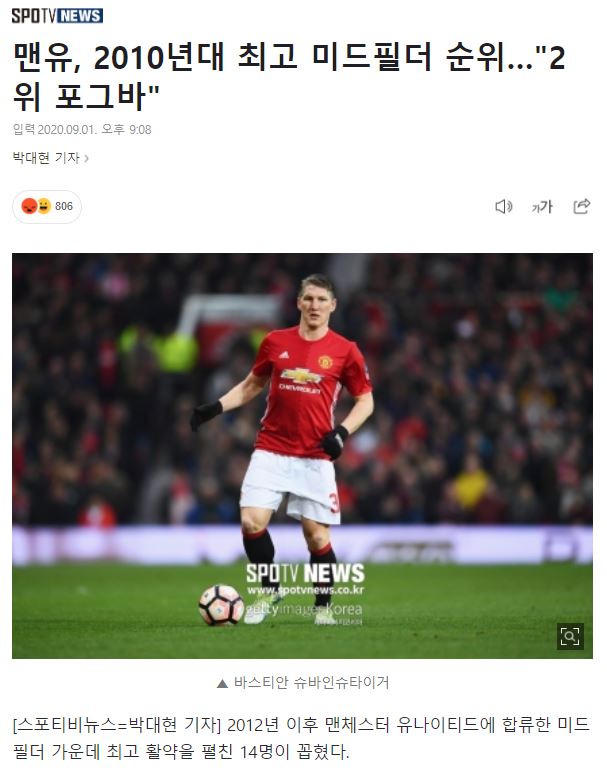Image resolution: width=607 pixels, height=768 pixels.
Task: Share this article
Action: pos(581,207)
